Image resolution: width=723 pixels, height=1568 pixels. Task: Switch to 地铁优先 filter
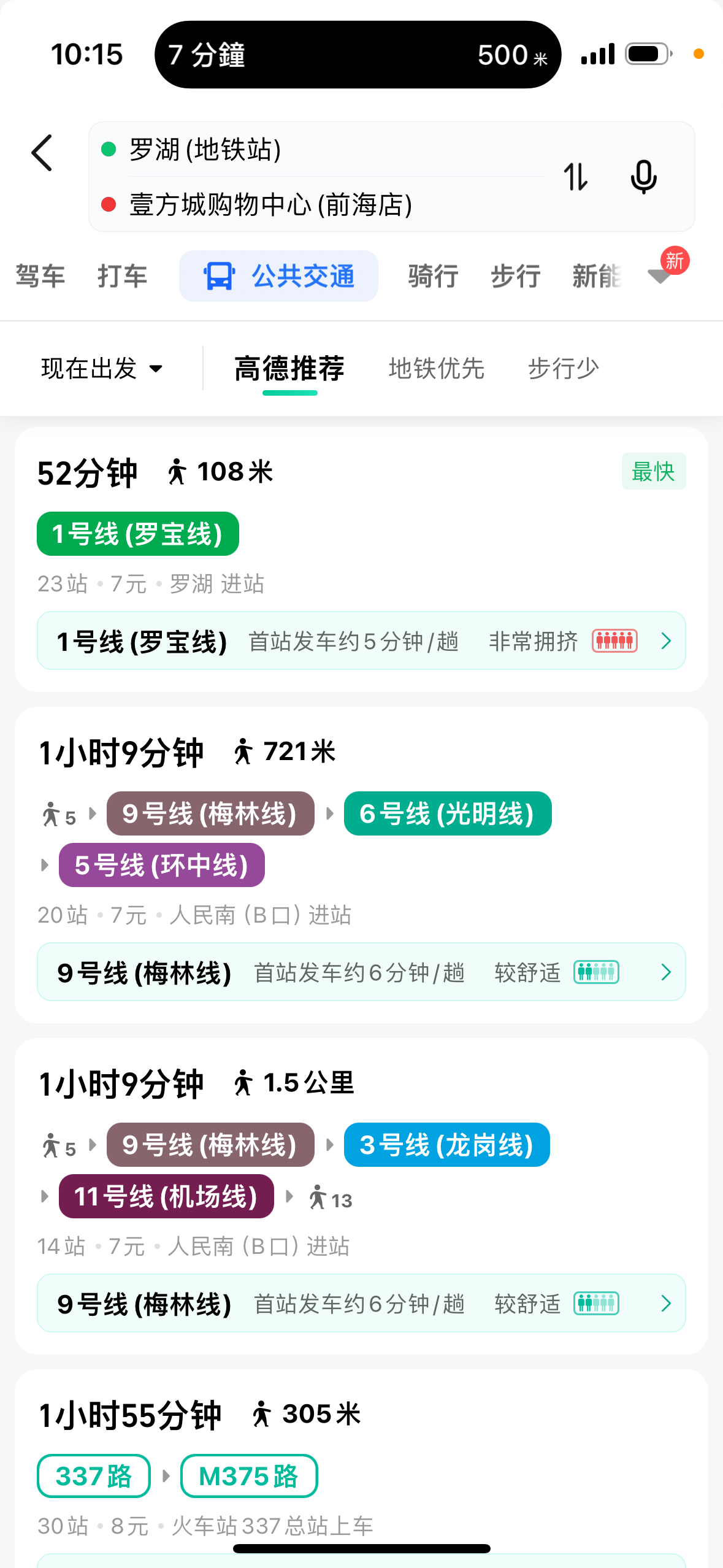[436, 369]
